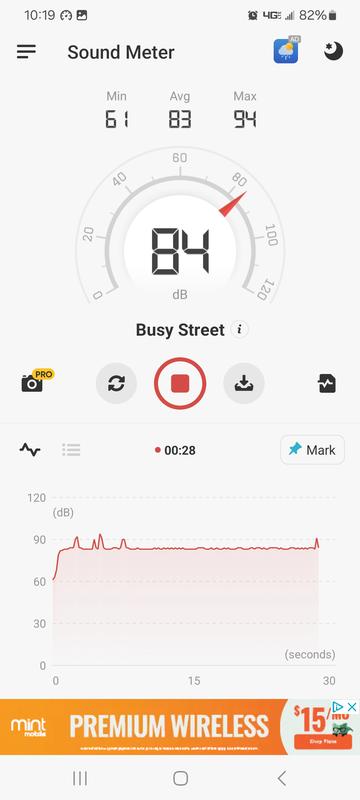Screen dimensions: 360x800
Task: Open recent apps from navigation bar
Action: [x=80, y=778]
